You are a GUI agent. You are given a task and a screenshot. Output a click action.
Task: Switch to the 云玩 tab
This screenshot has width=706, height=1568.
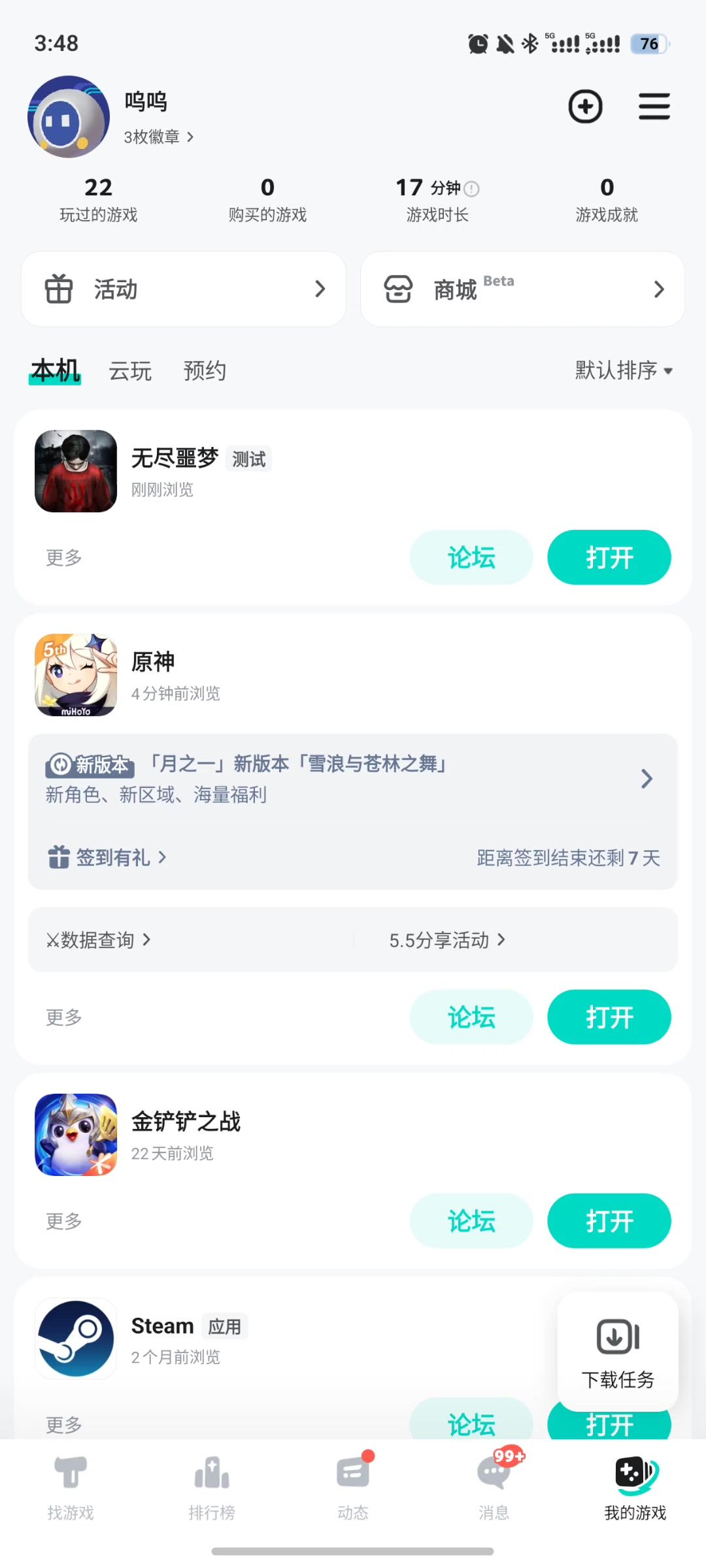pyautogui.click(x=130, y=371)
